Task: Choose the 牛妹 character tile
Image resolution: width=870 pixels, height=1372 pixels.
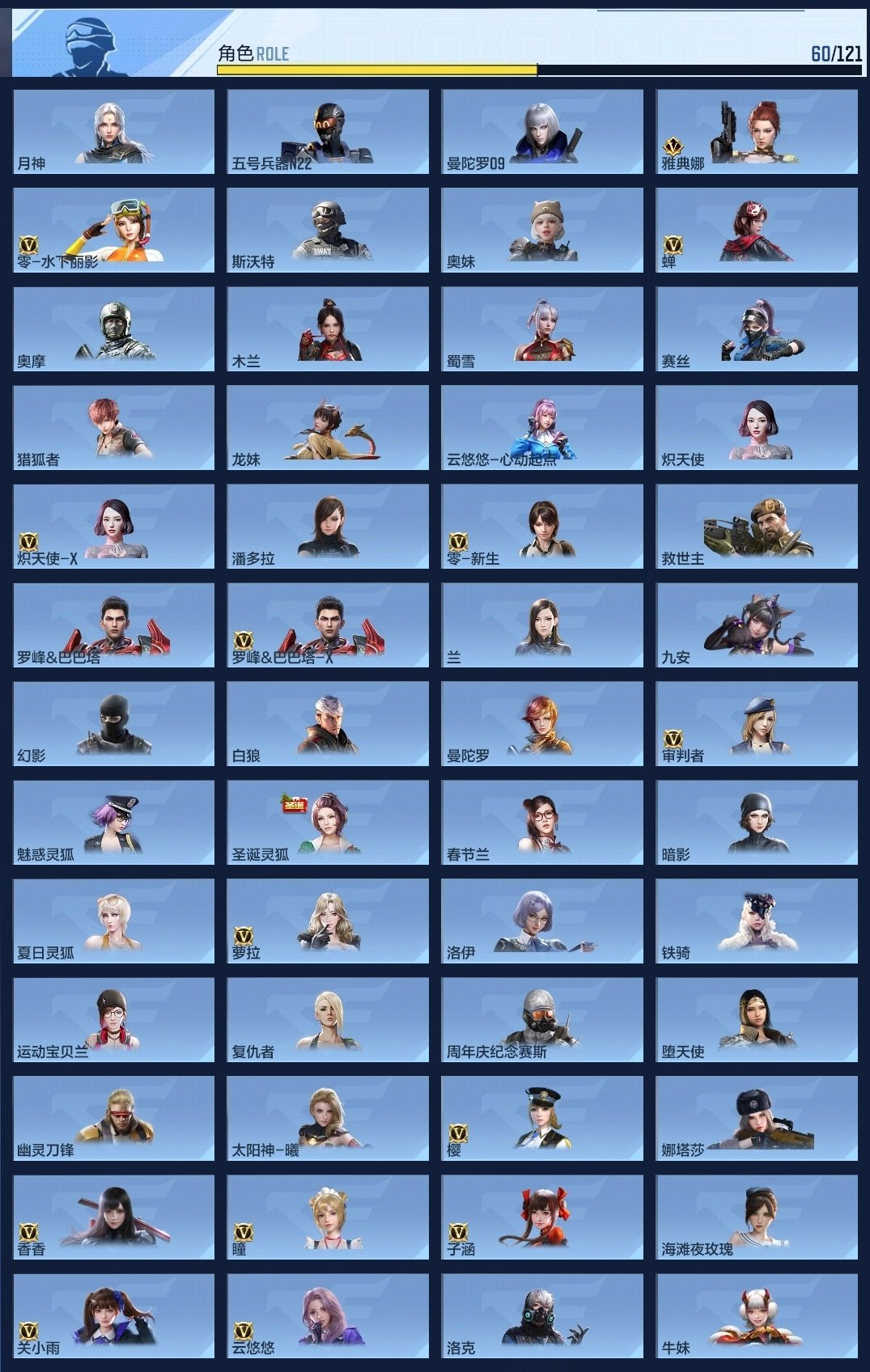Action: click(757, 1315)
